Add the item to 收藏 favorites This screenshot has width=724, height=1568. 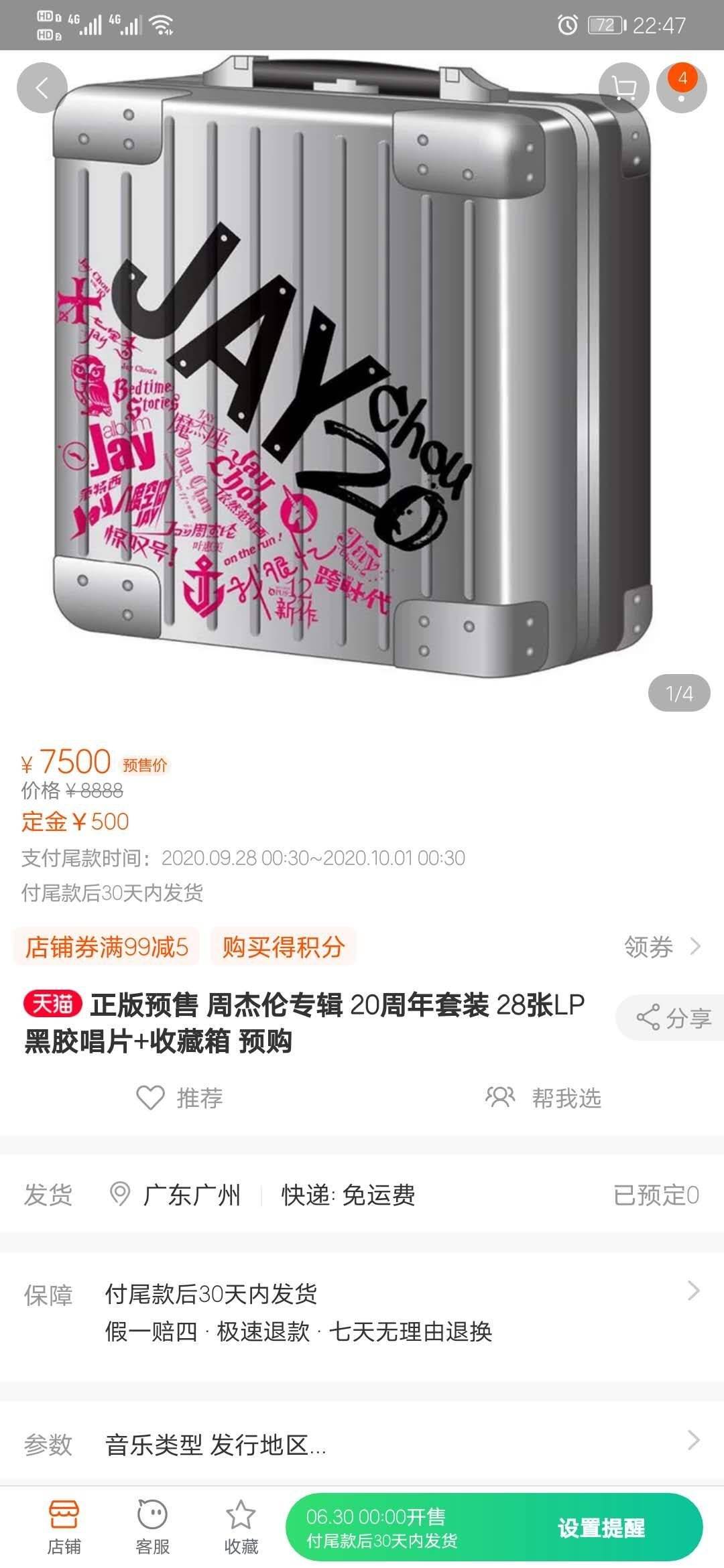pyautogui.click(x=241, y=1527)
